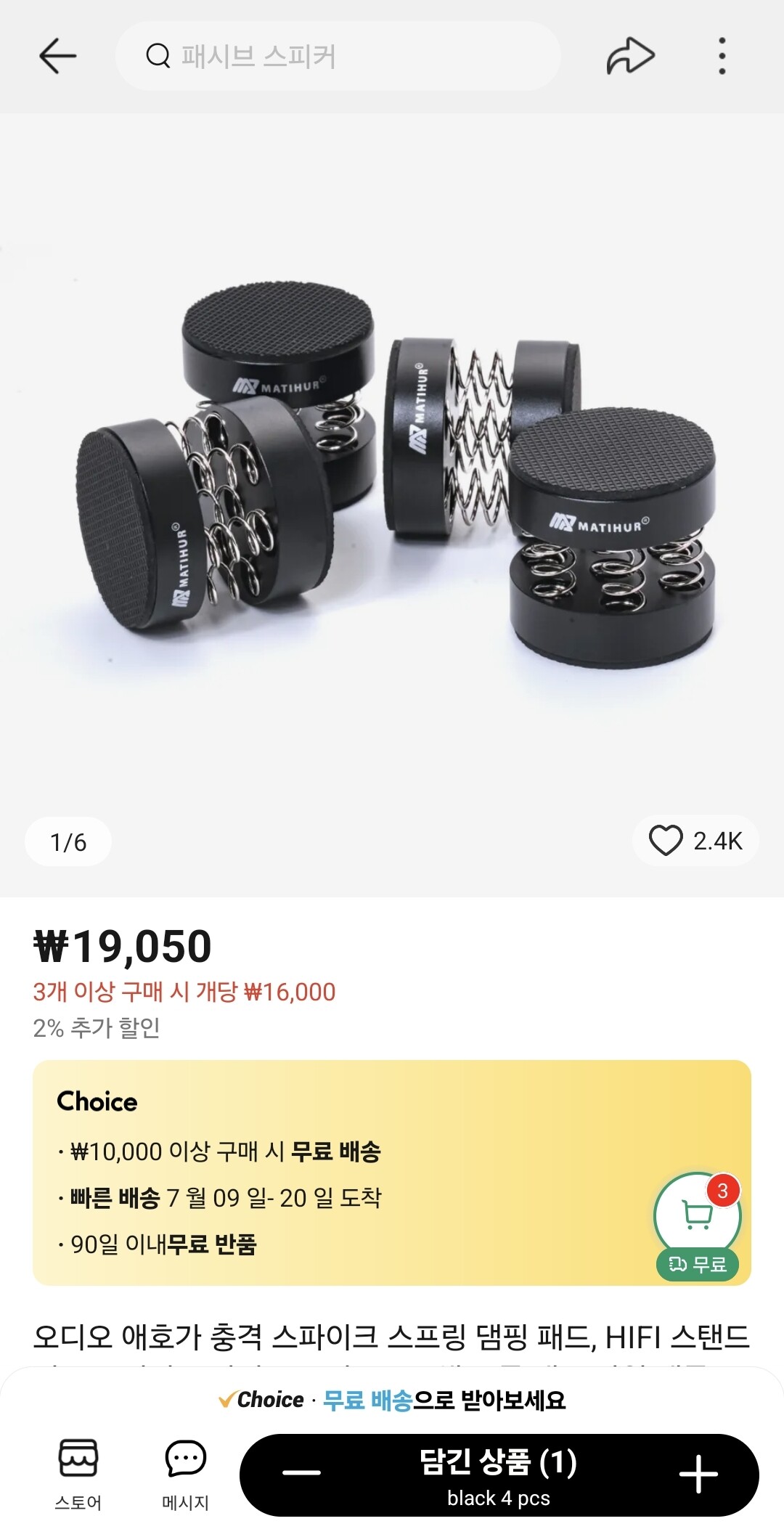Open the 패시브 스피커 search box
The width and height of the screenshot is (784, 1537).
338,56
